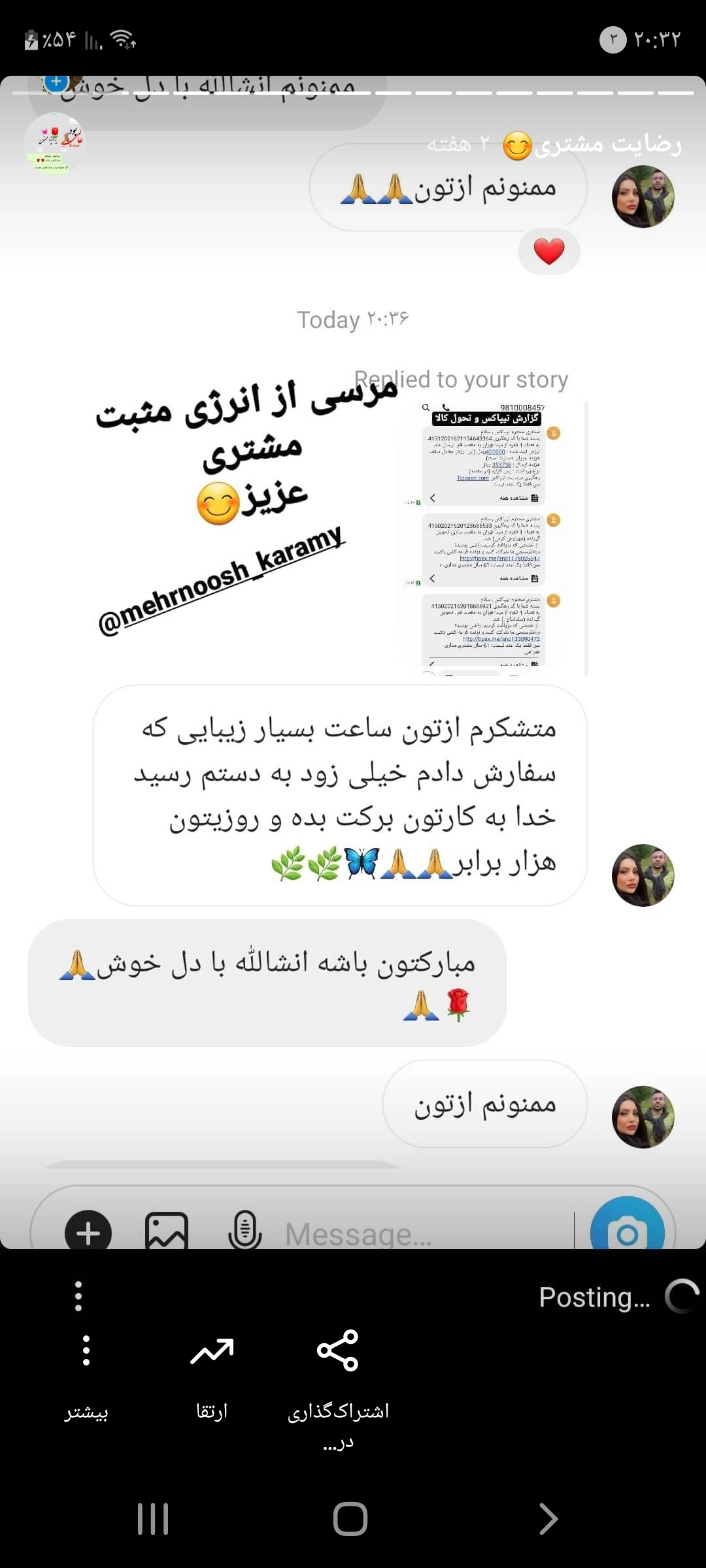Open the three-dot menu beside Posting
Viewport: 706px width, 1568px height.
coord(78,1296)
